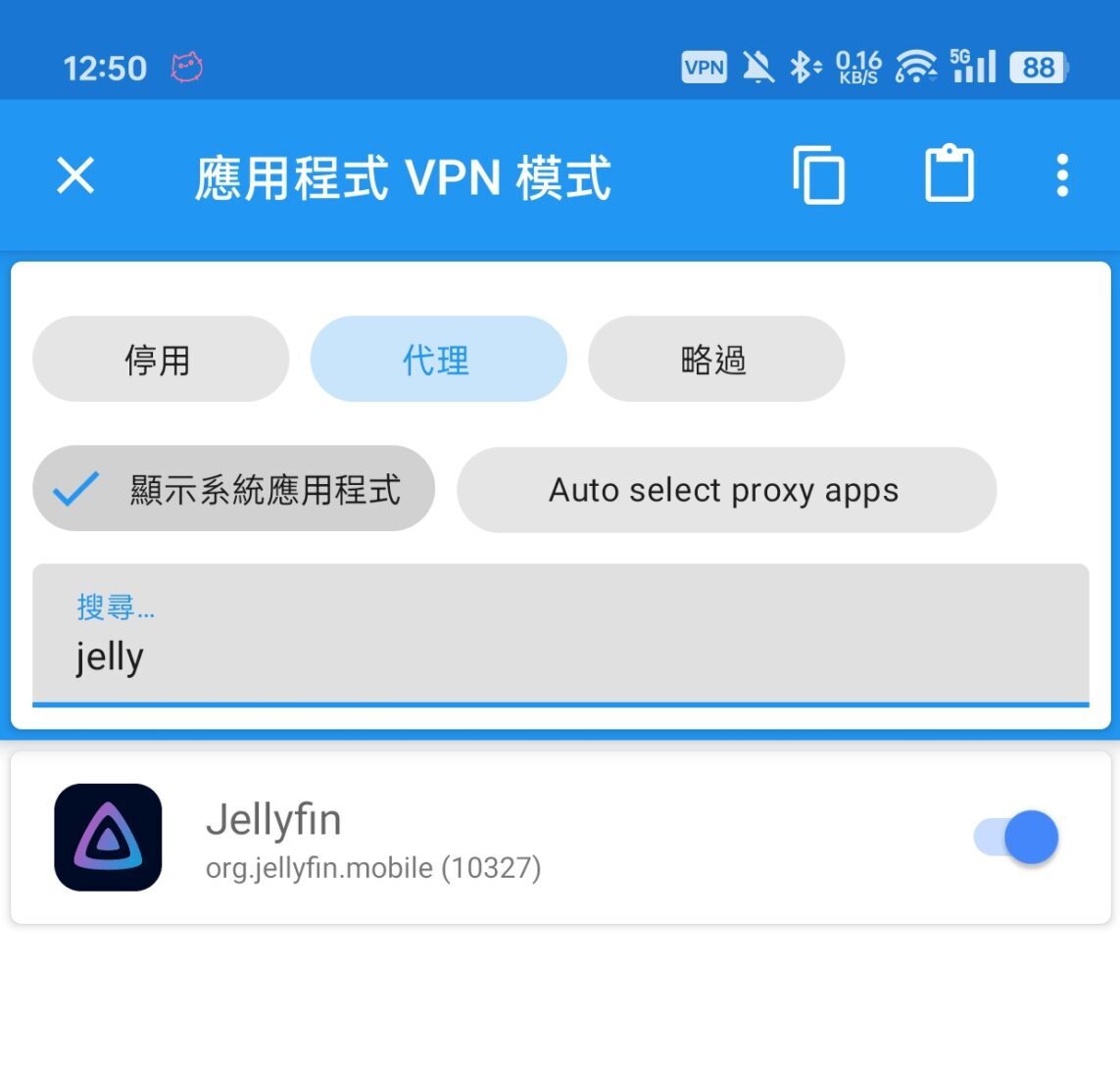Turn off the Jellyfin proxy switch
The image size is (1120, 1066).
click(x=1018, y=838)
